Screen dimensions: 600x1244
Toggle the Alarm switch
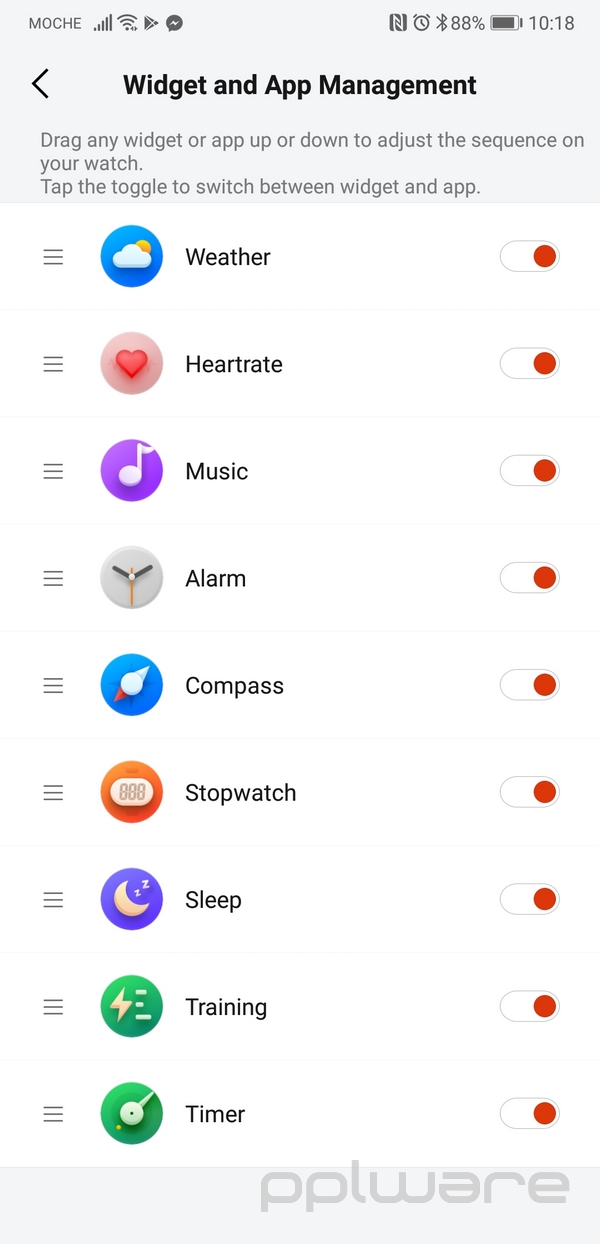point(530,577)
